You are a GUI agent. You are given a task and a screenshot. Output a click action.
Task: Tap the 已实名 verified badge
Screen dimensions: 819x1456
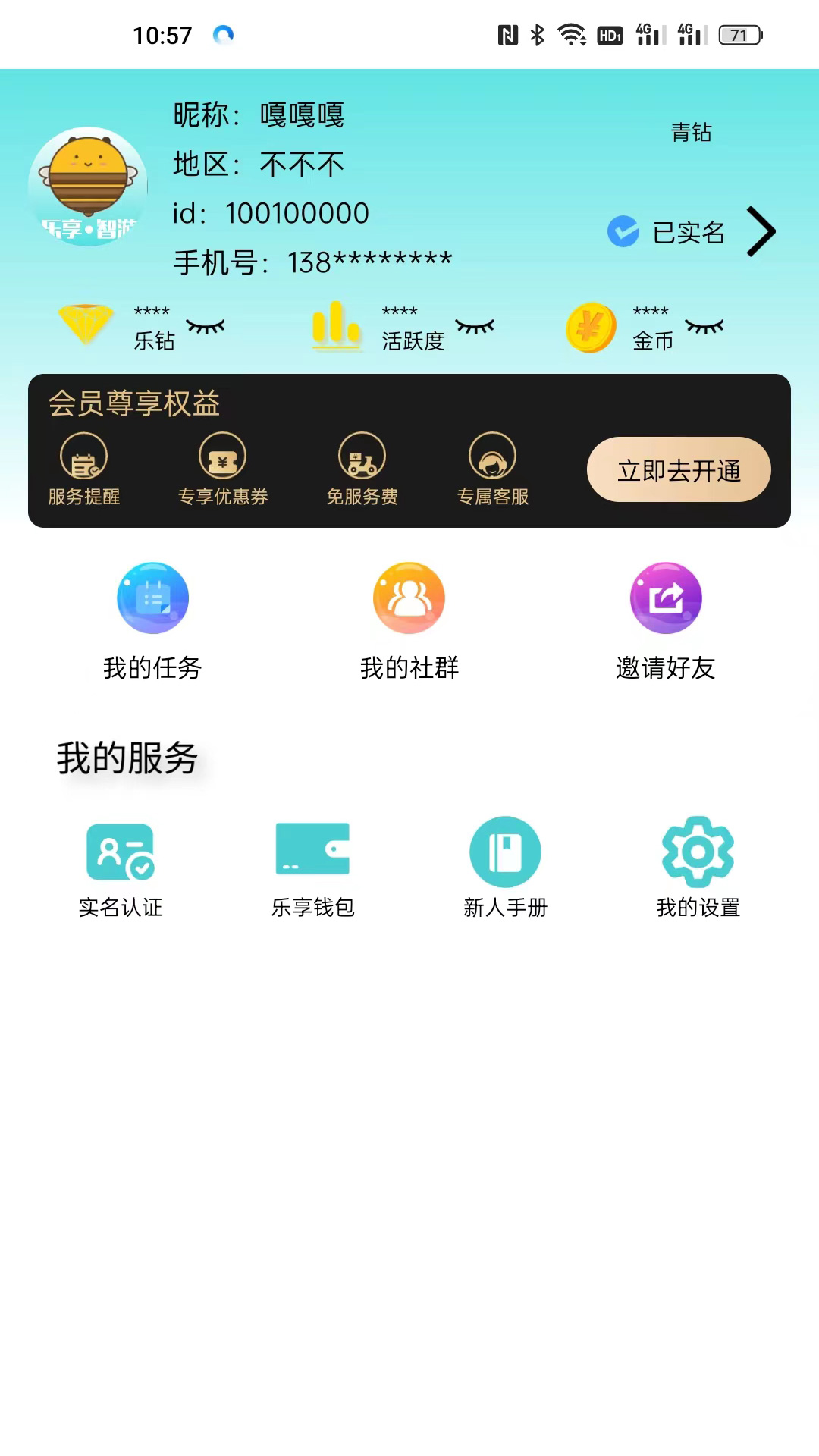tap(667, 232)
